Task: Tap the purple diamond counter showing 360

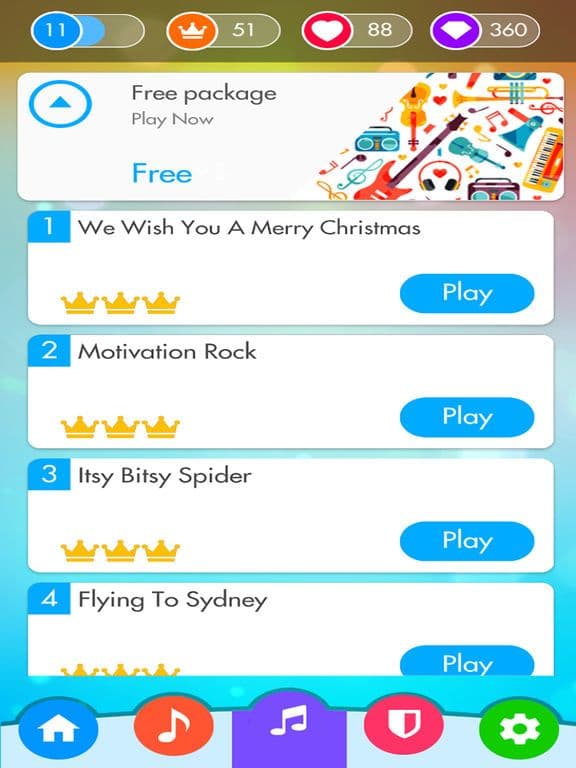Action: 485,30
